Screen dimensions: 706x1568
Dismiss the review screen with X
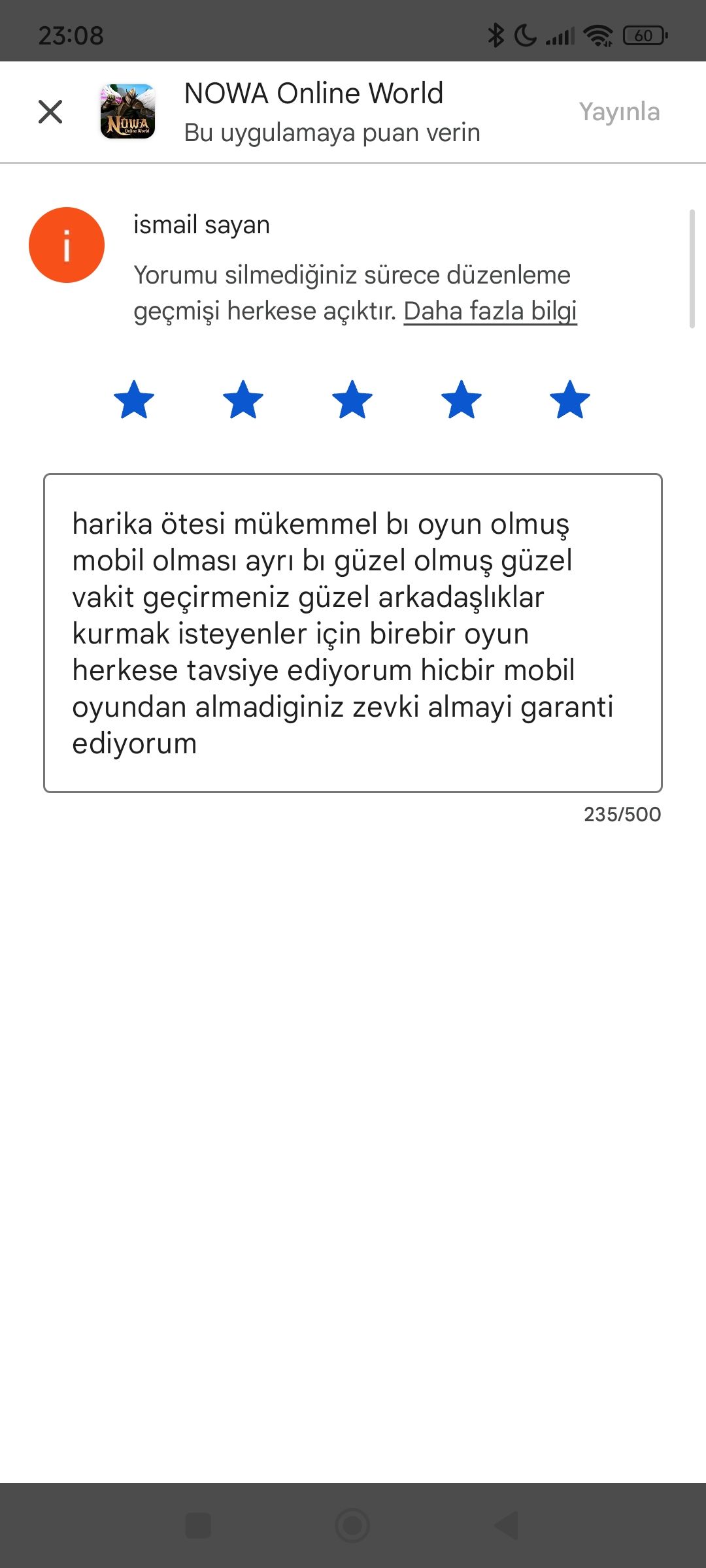pos(50,111)
